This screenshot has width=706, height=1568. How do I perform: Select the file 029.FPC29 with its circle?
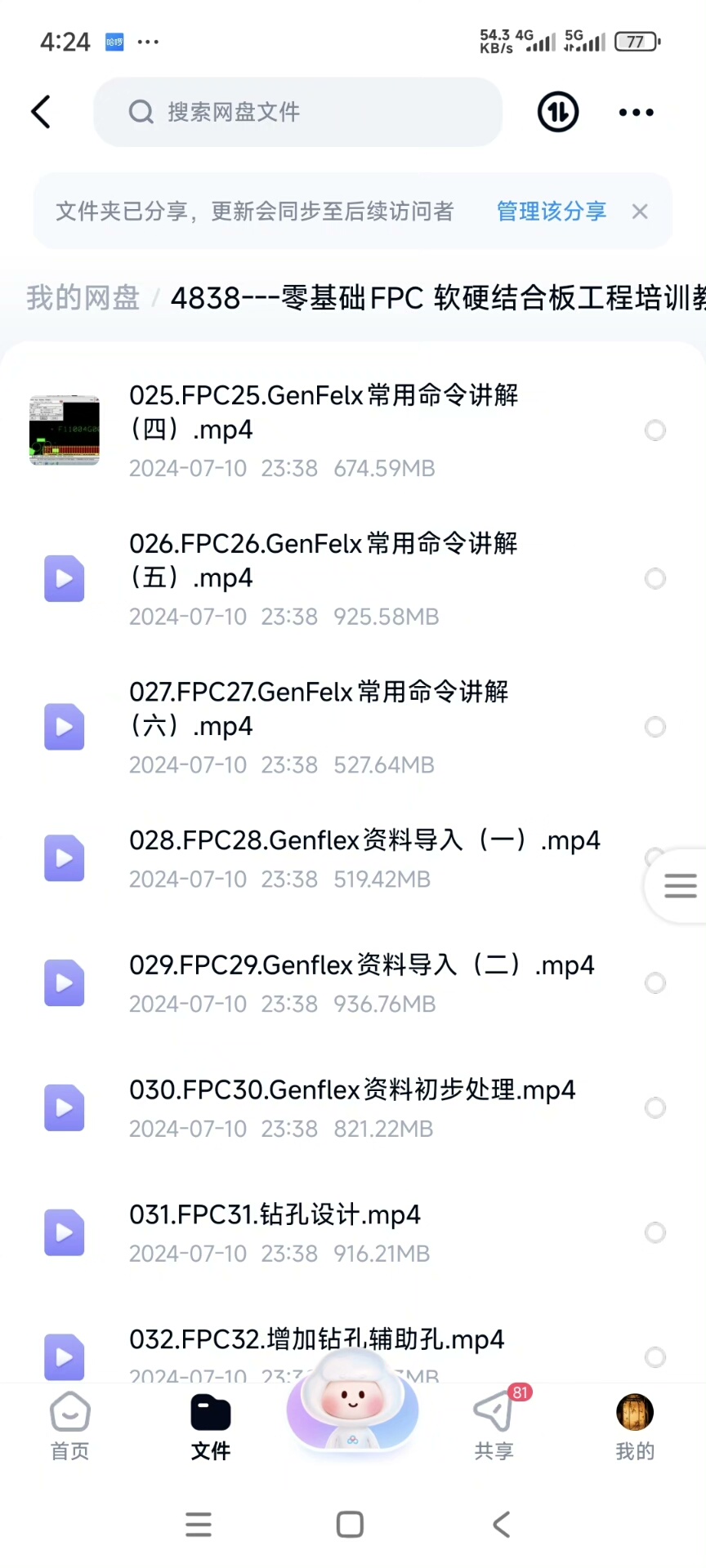[655, 983]
